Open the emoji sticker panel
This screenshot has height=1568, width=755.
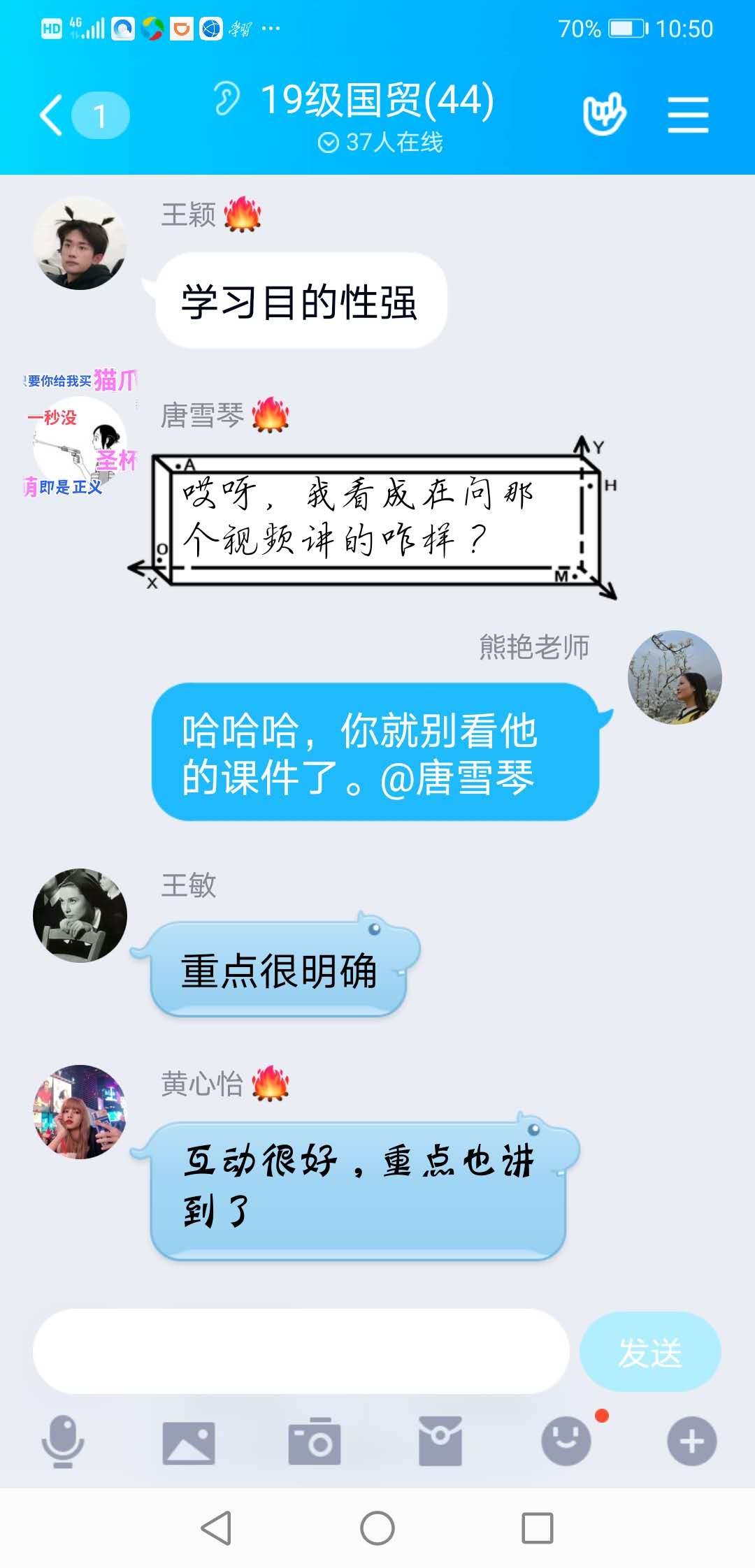point(566,1441)
